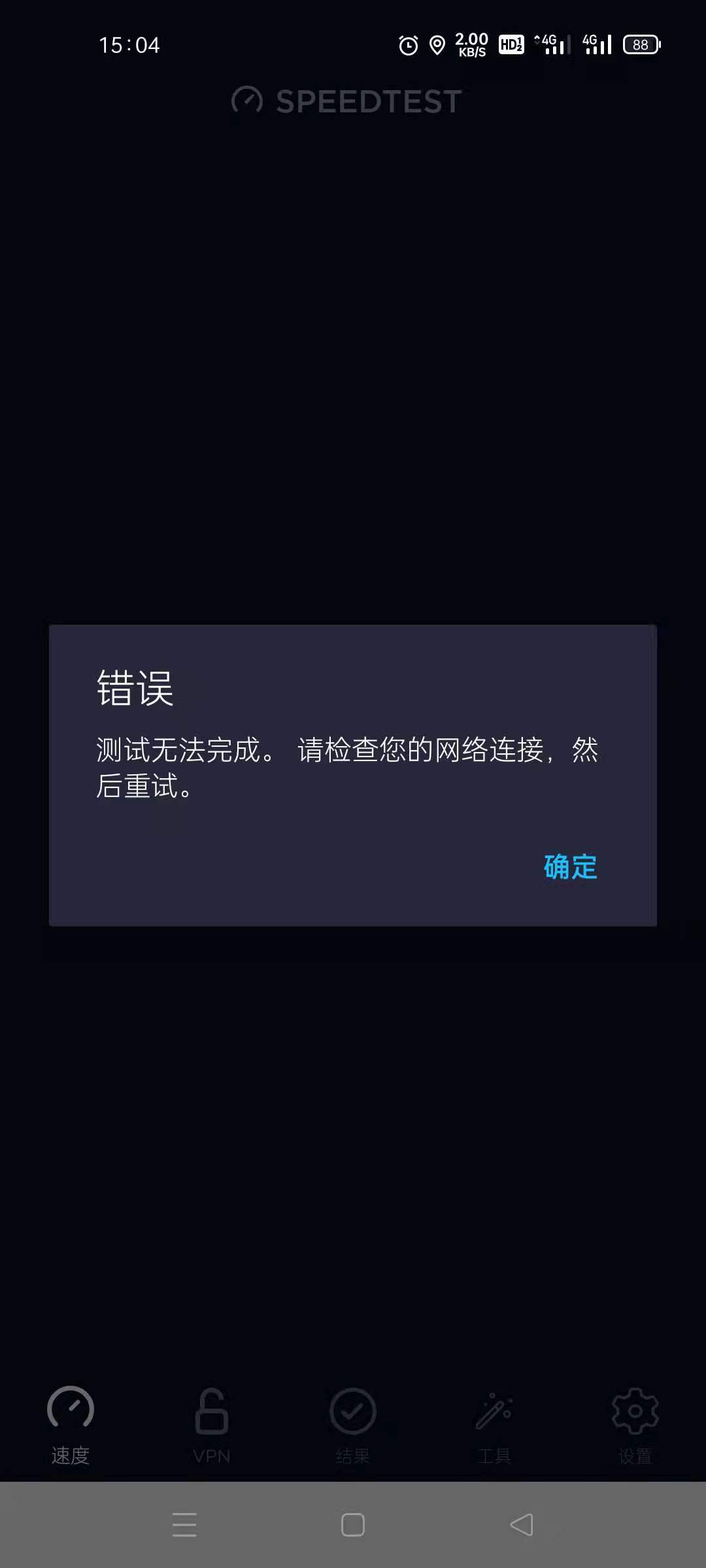Tap the system back button
Viewport: 706px width, 1568px height.
pos(521,1525)
